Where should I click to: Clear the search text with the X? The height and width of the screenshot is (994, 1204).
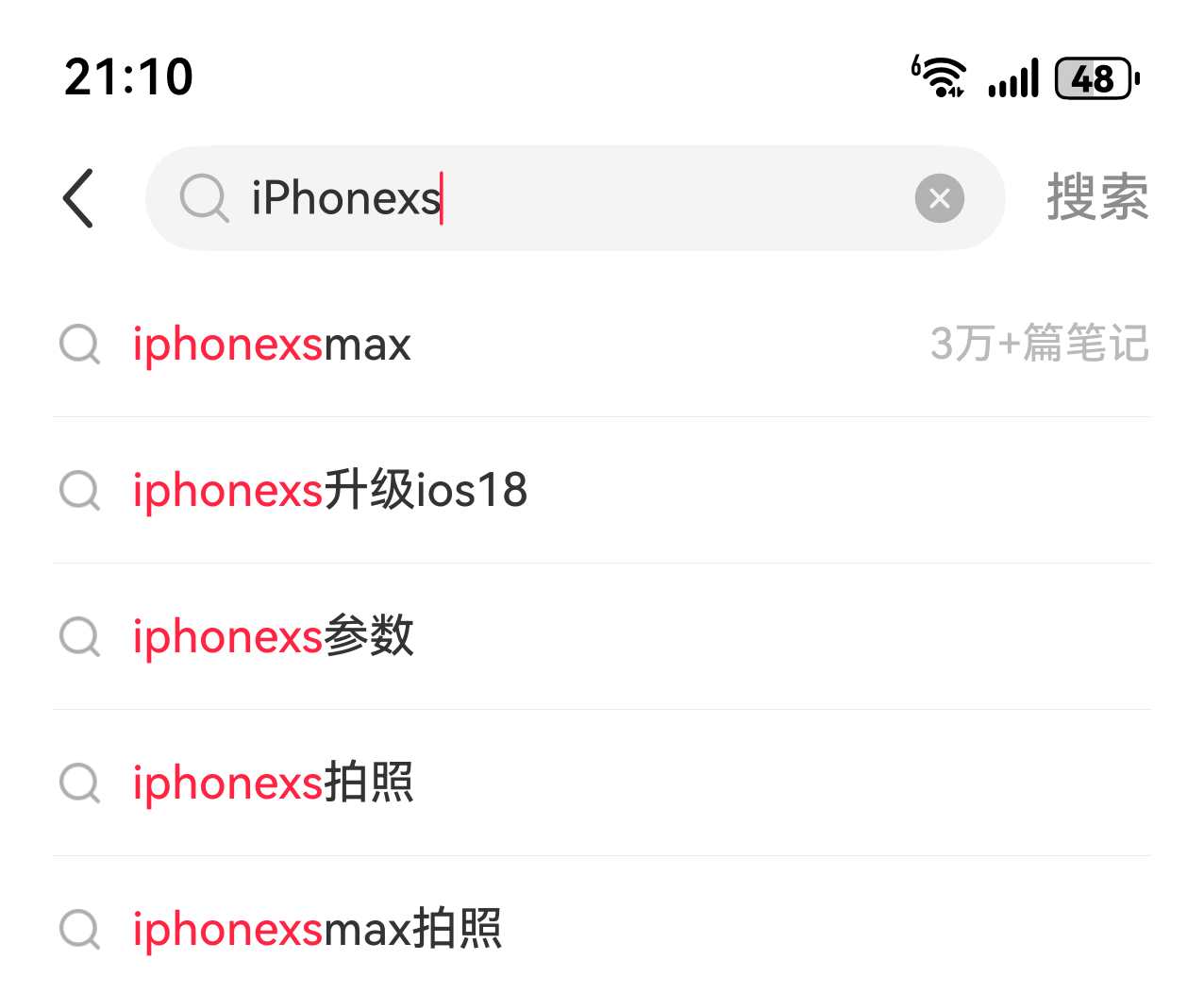pyautogui.click(x=939, y=198)
